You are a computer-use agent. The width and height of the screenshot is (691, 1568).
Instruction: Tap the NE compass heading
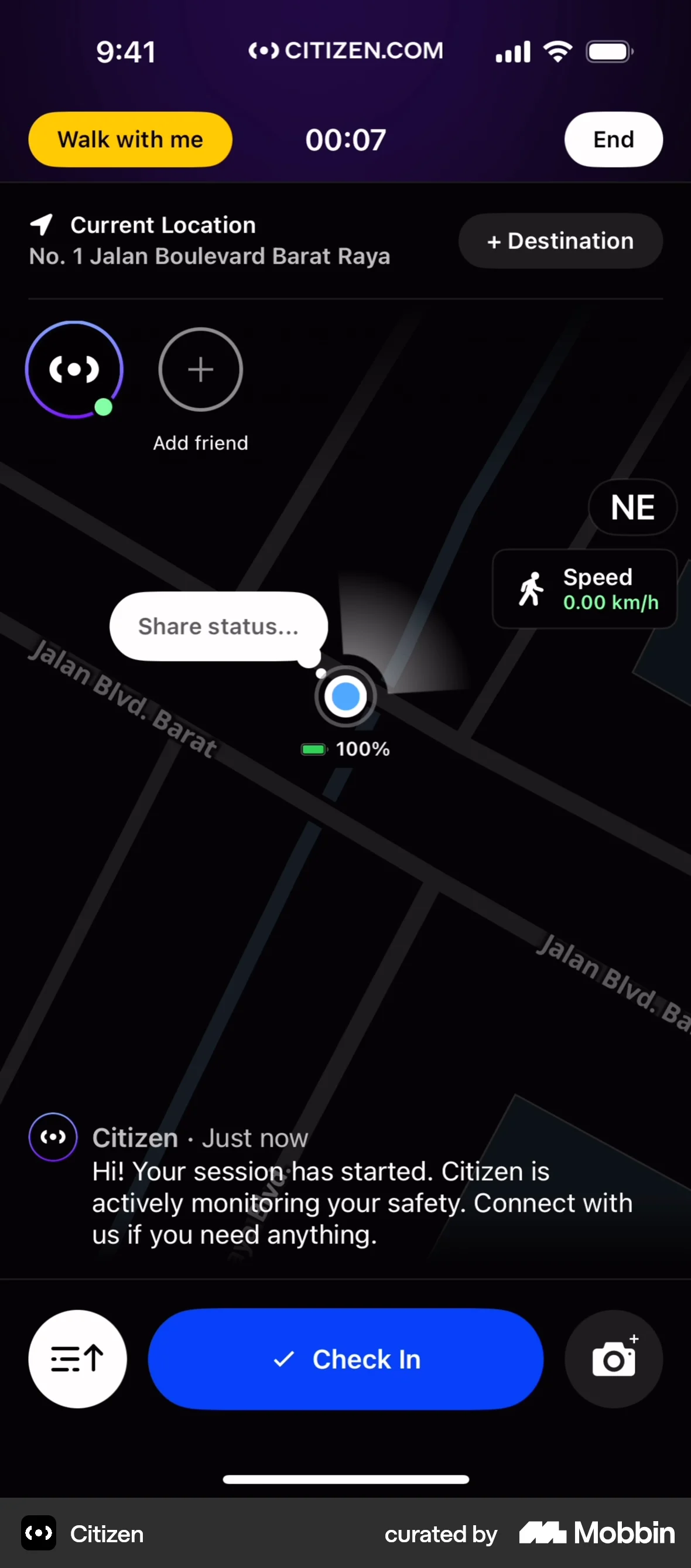pos(632,507)
